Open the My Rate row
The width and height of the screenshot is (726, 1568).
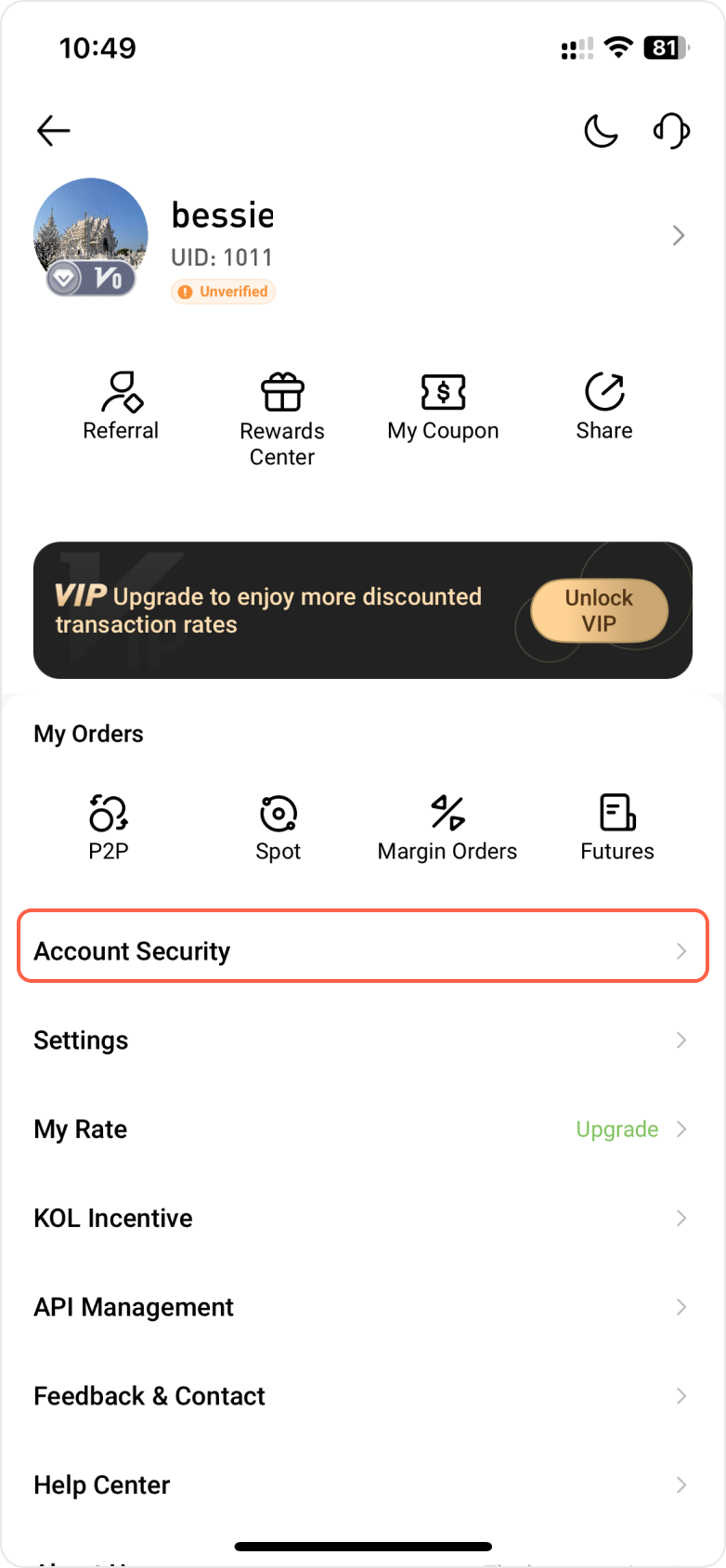coord(363,1130)
